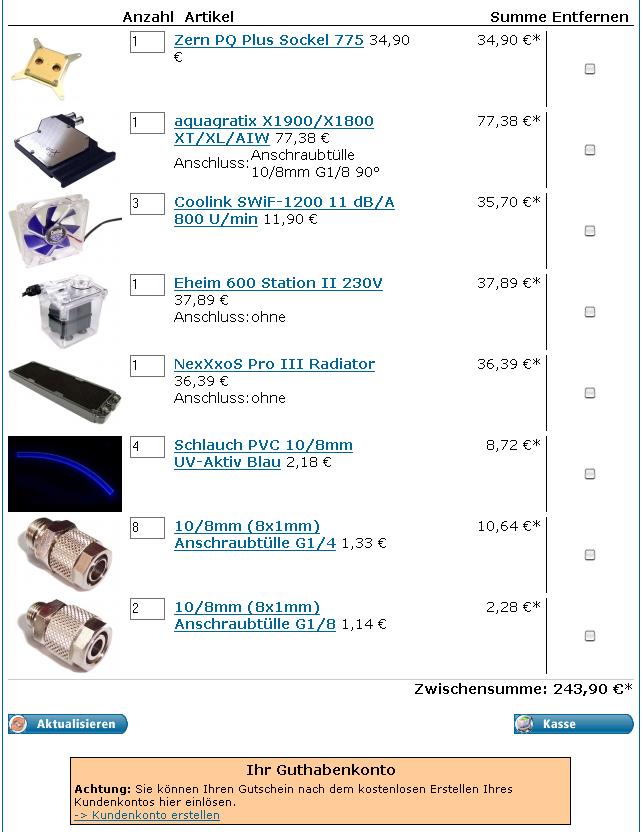Screen dimensions: 643x832
Task: Open Anschraubtülle G1/8 product link
Action: pos(254,624)
